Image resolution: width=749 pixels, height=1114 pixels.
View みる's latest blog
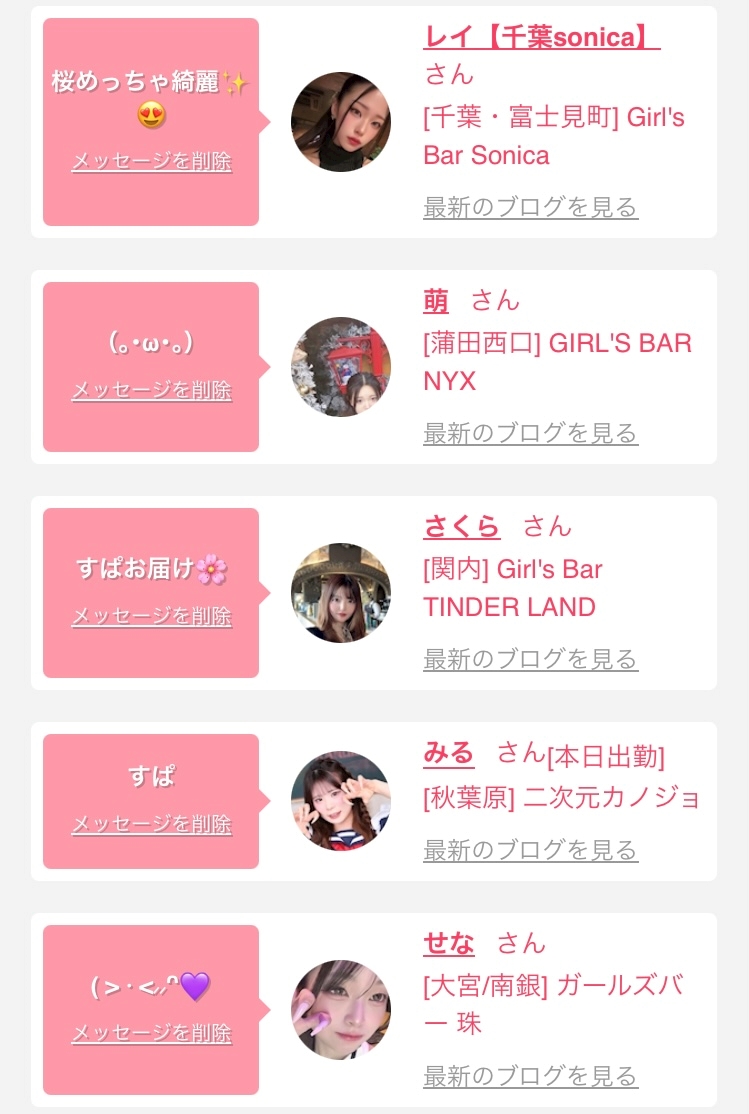pyautogui.click(x=530, y=851)
